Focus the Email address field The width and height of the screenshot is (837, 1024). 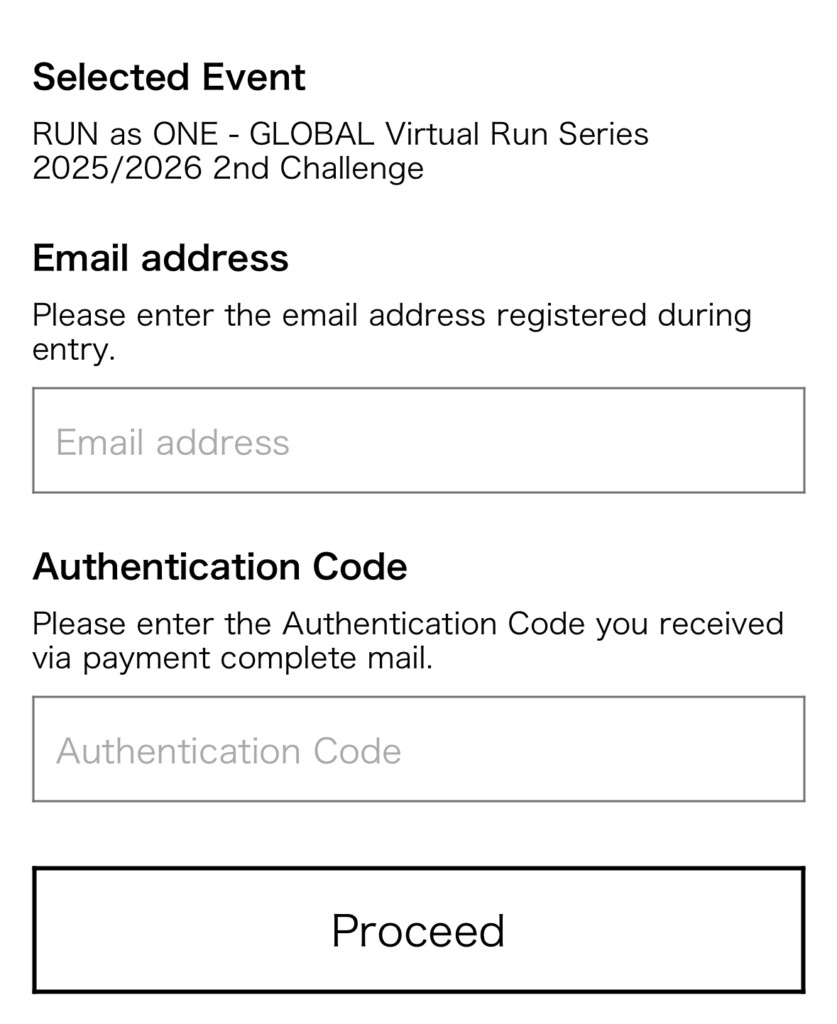[x=418, y=441]
